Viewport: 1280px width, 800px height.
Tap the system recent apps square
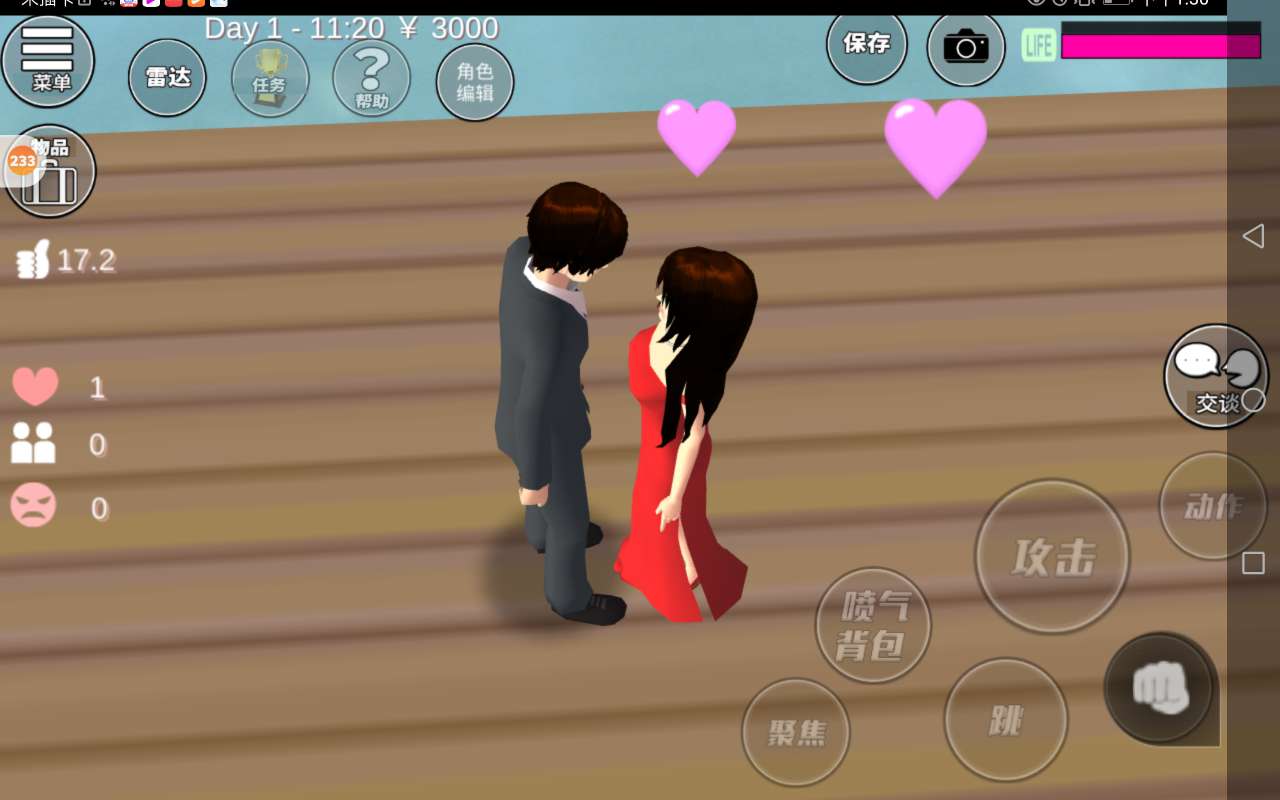pos(1253,563)
